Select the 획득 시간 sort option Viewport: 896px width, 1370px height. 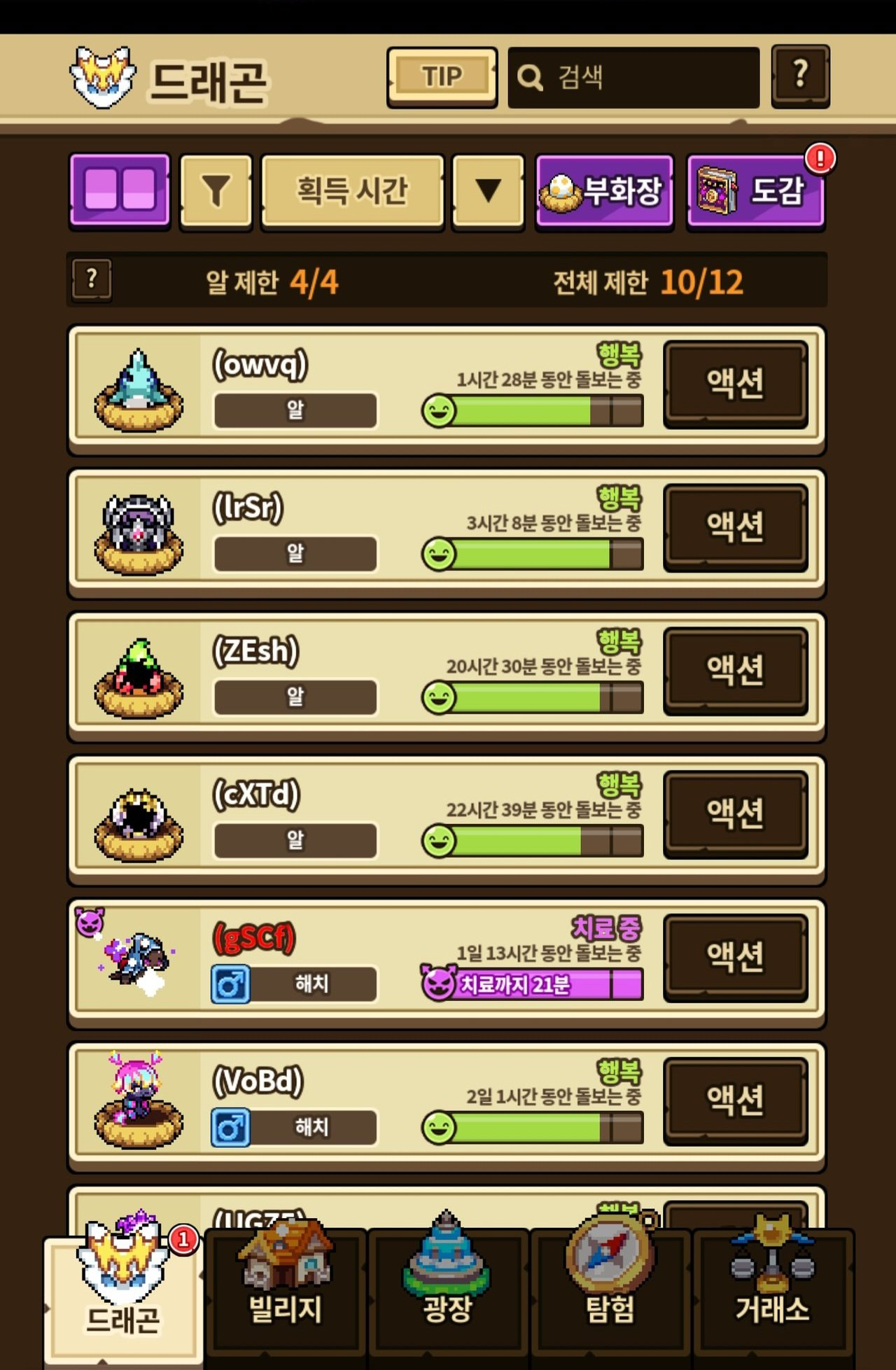click(x=352, y=191)
